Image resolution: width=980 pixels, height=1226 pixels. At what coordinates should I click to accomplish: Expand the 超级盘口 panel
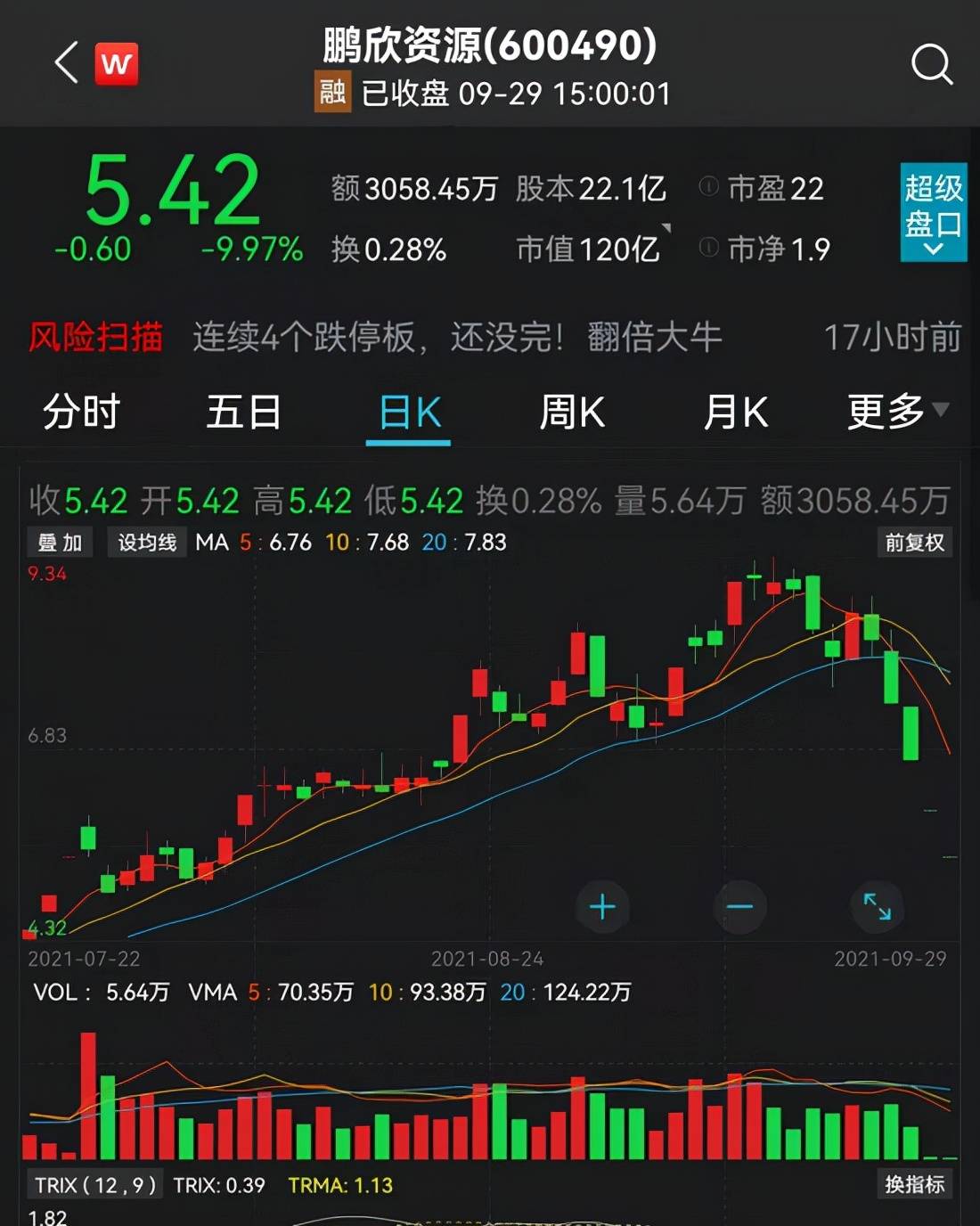coord(933,212)
